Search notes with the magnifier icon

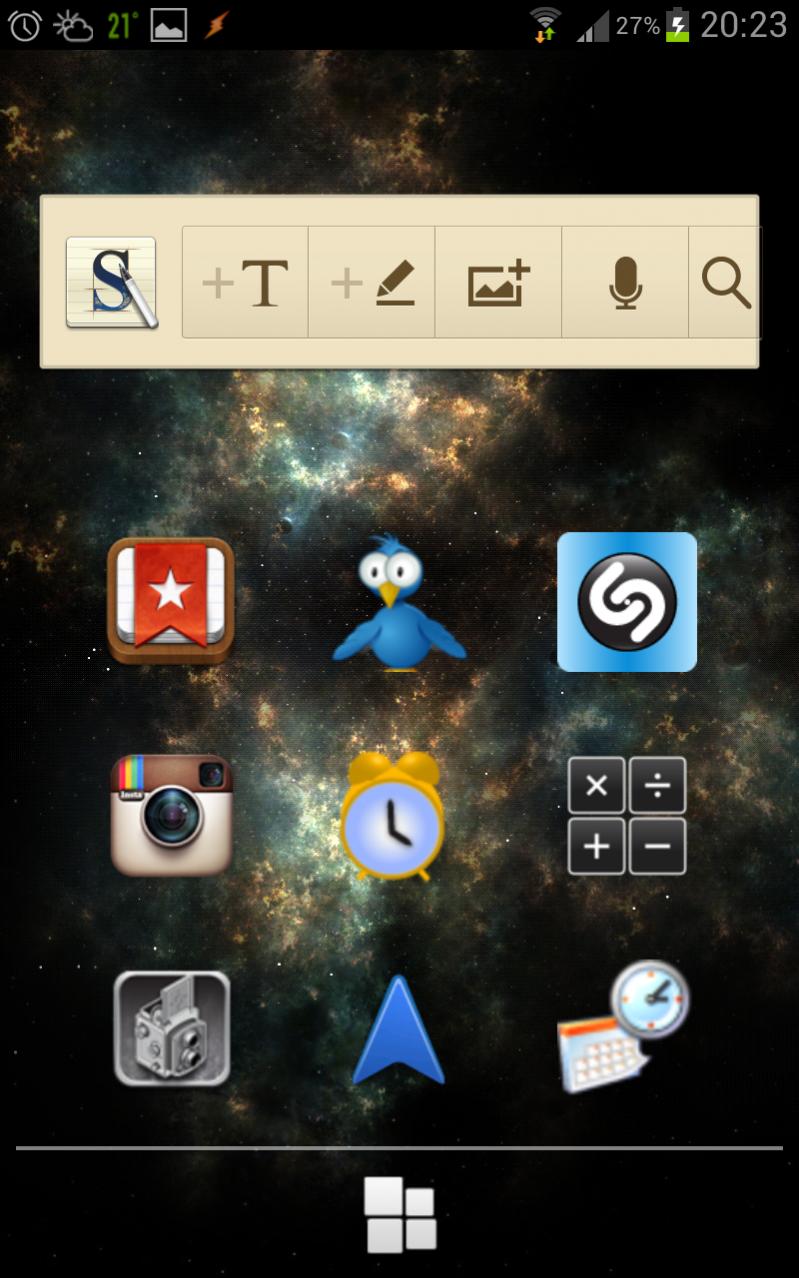pyautogui.click(x=725, y=283)
